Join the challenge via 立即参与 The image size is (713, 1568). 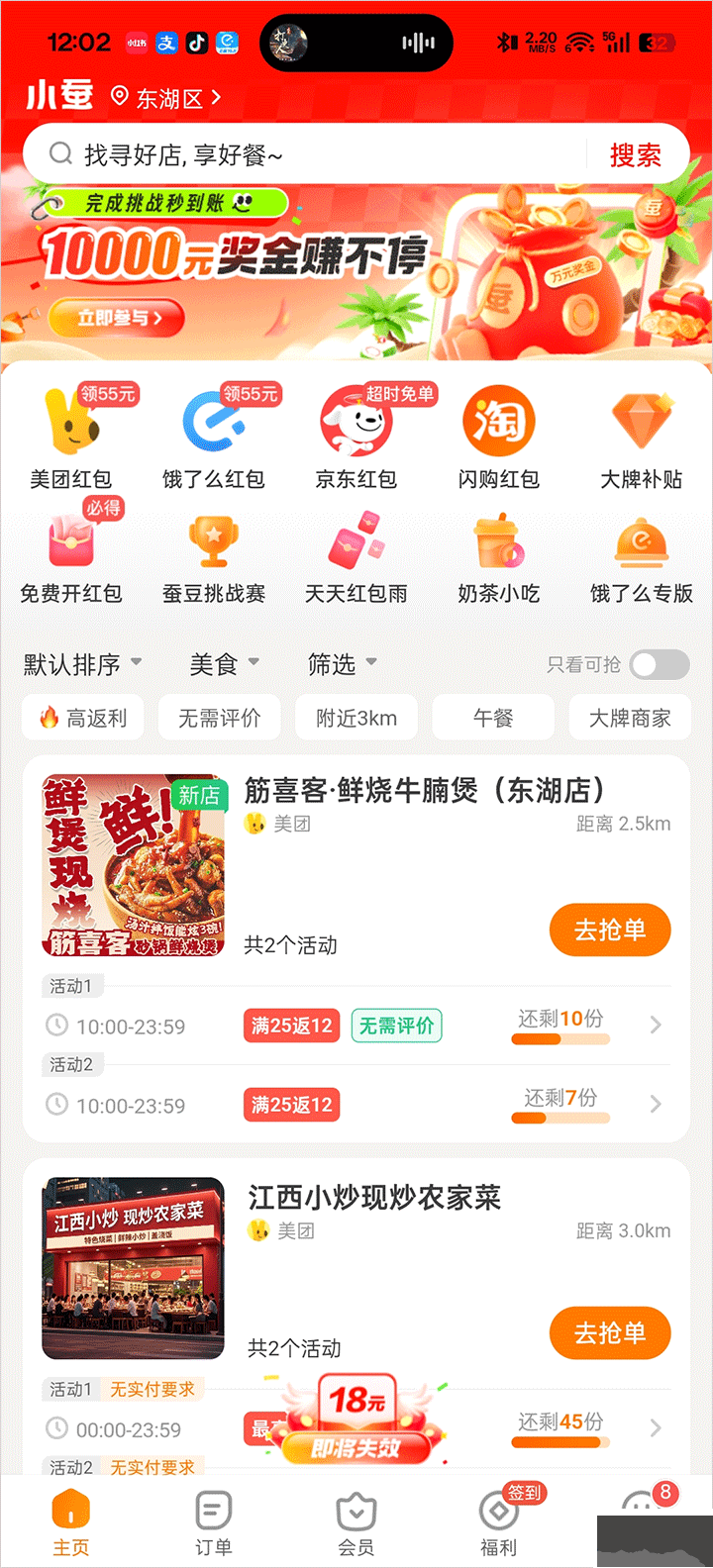pyautogui.click(x=117, y=318)
